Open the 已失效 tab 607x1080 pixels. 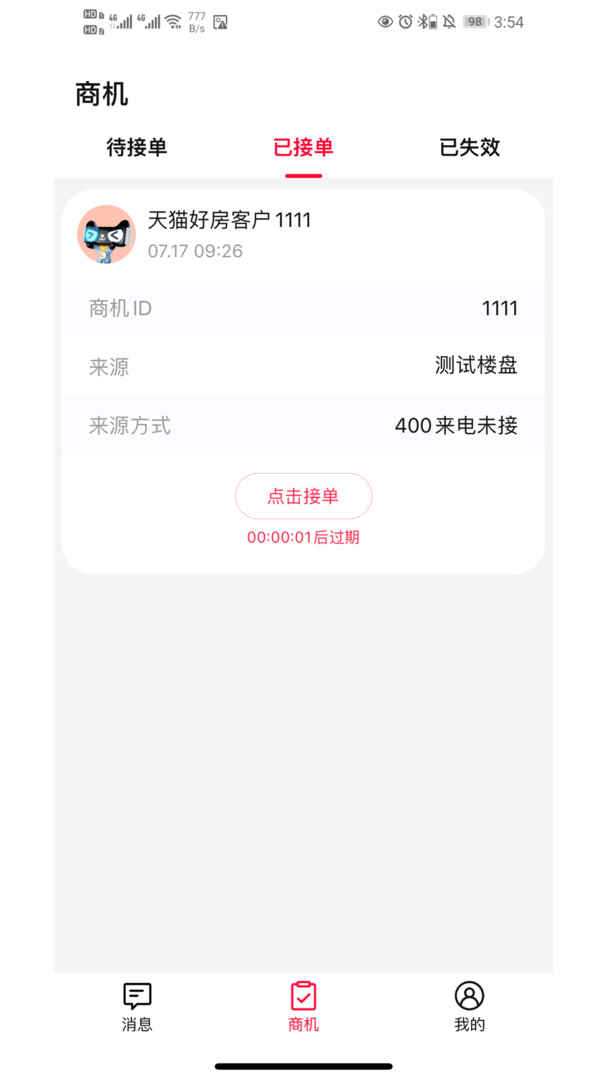pyautogui.click(x=469, y=148)
